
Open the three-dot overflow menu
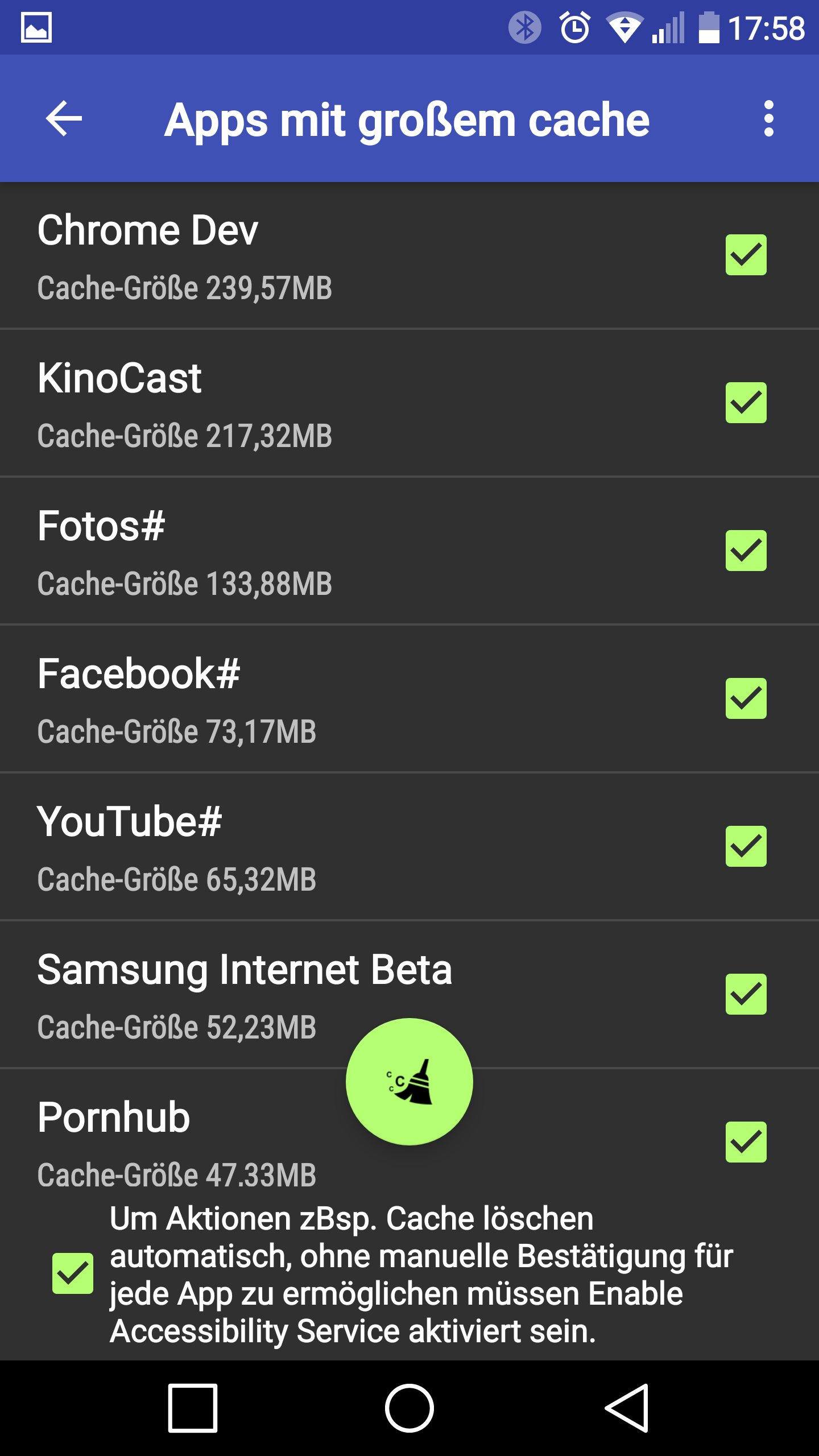tap(768, 118)
